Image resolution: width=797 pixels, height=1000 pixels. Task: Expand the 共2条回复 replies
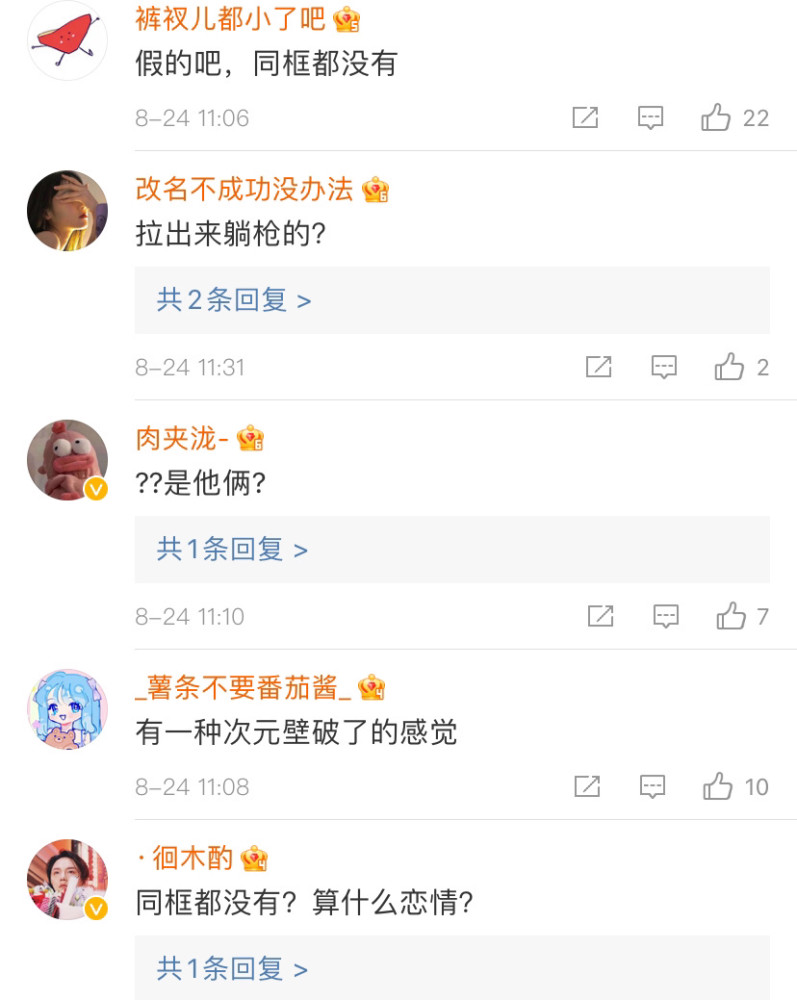(234, 300)
